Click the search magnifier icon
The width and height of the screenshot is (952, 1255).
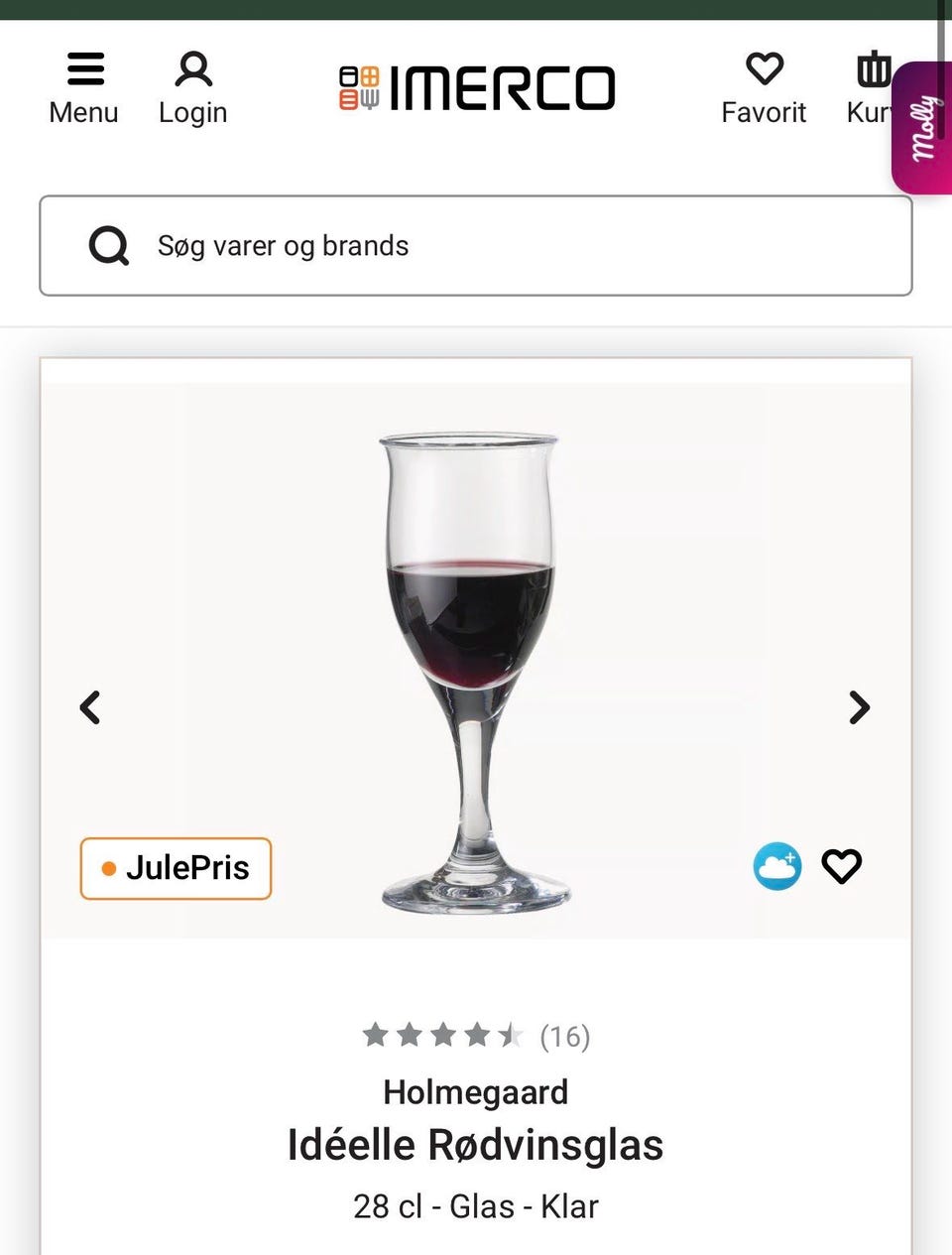108,245
